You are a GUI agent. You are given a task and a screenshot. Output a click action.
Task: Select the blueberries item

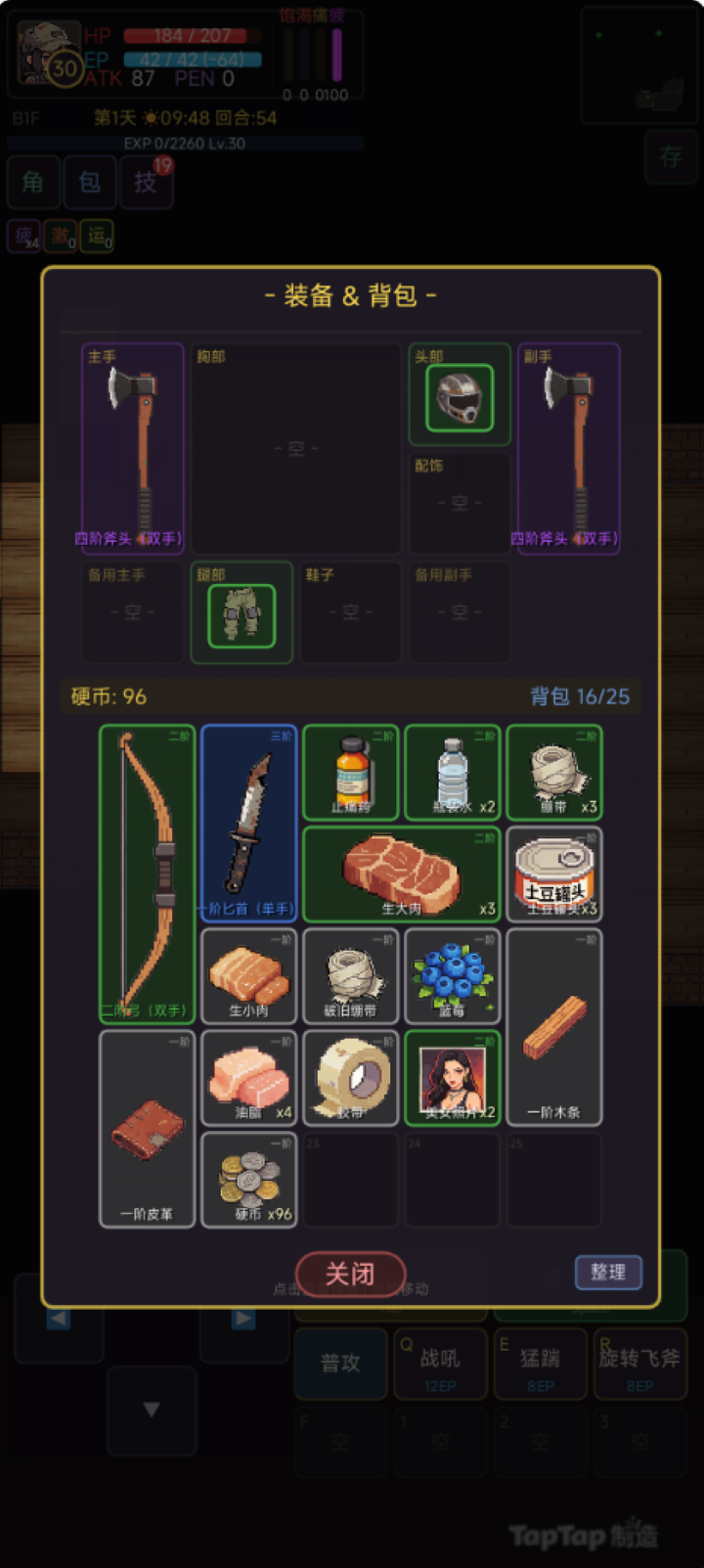pos(453,975)
